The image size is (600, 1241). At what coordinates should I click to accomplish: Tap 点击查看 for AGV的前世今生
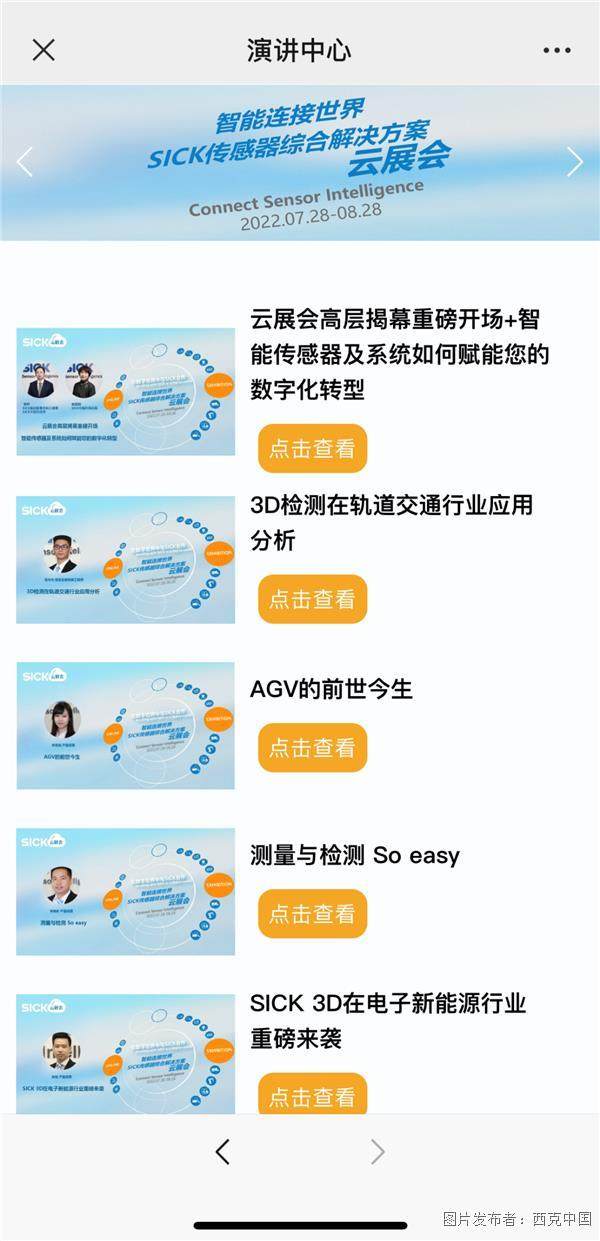point(312,747)
